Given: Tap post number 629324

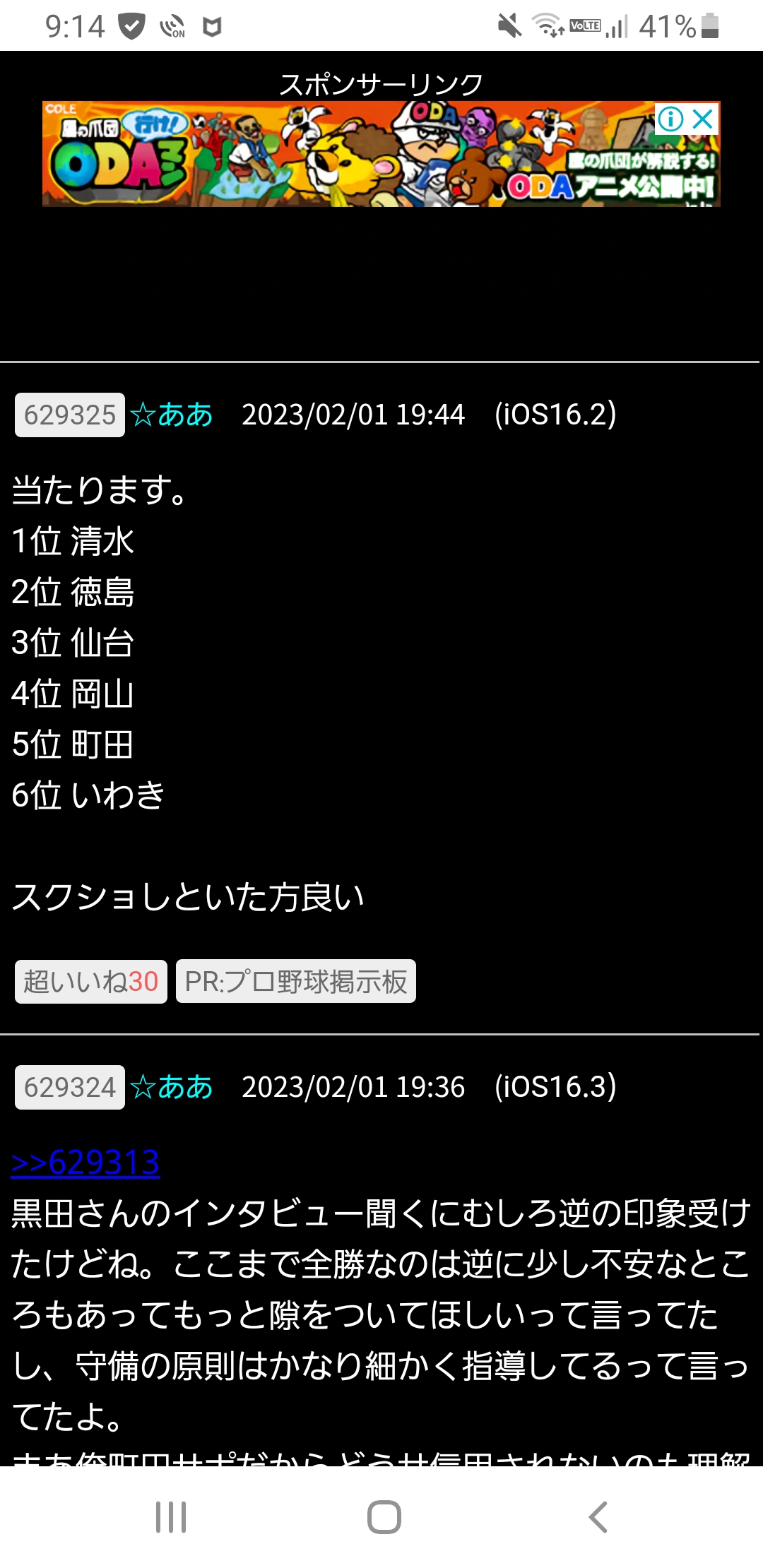Looking at the screenshot, I should pyautogui.click(x=70, y=1087).
